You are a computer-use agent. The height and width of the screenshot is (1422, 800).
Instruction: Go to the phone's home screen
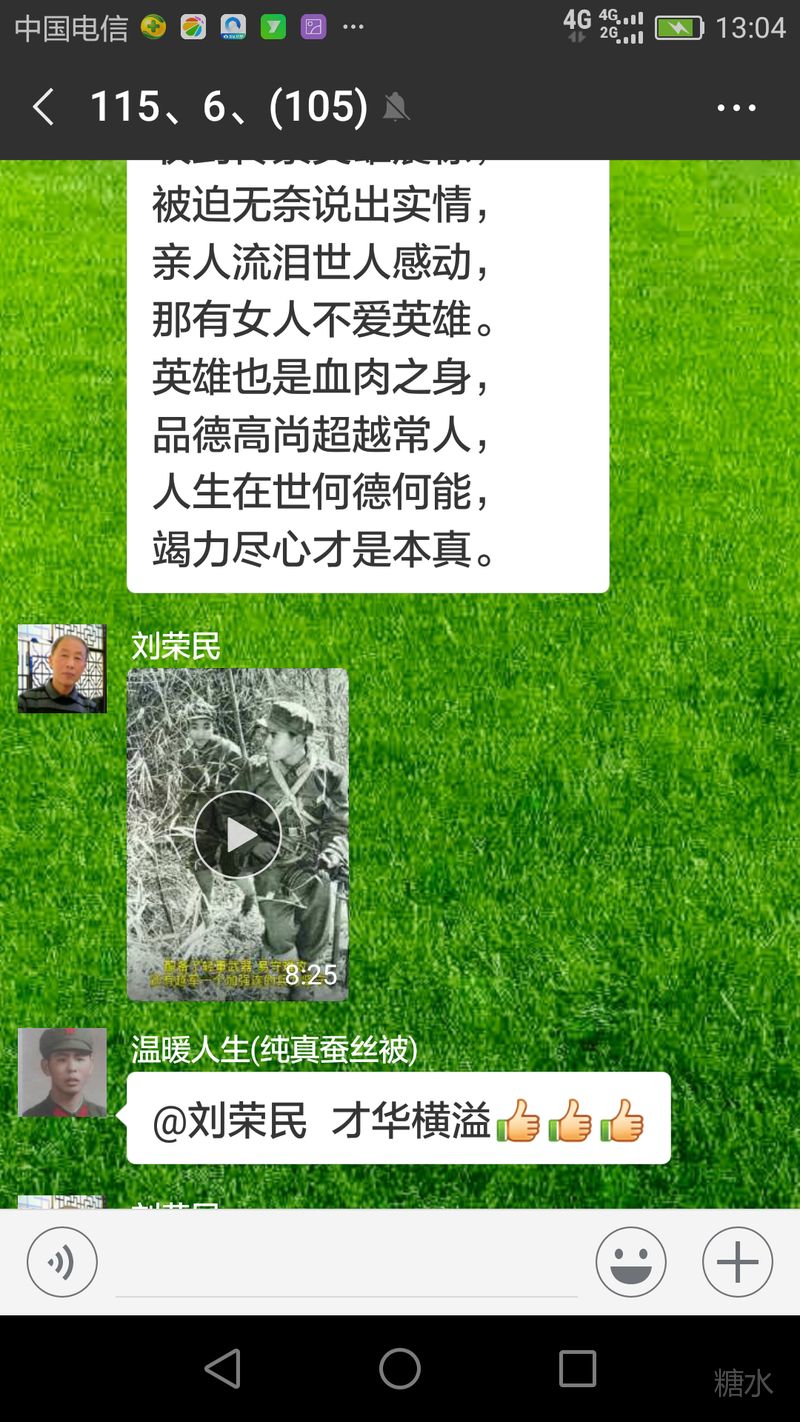click(x=400, y=1368)
